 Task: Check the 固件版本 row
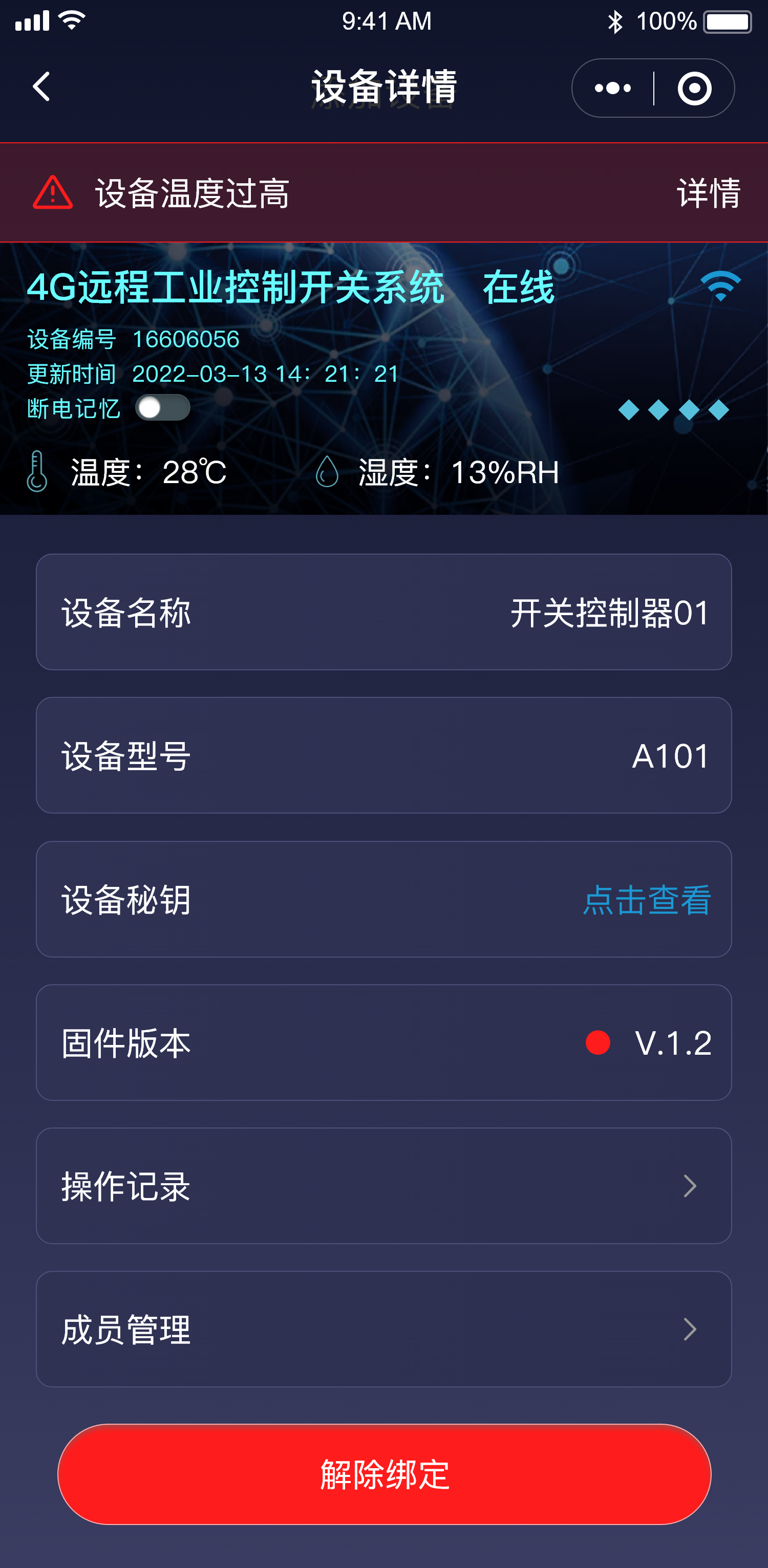[383, 1043]
